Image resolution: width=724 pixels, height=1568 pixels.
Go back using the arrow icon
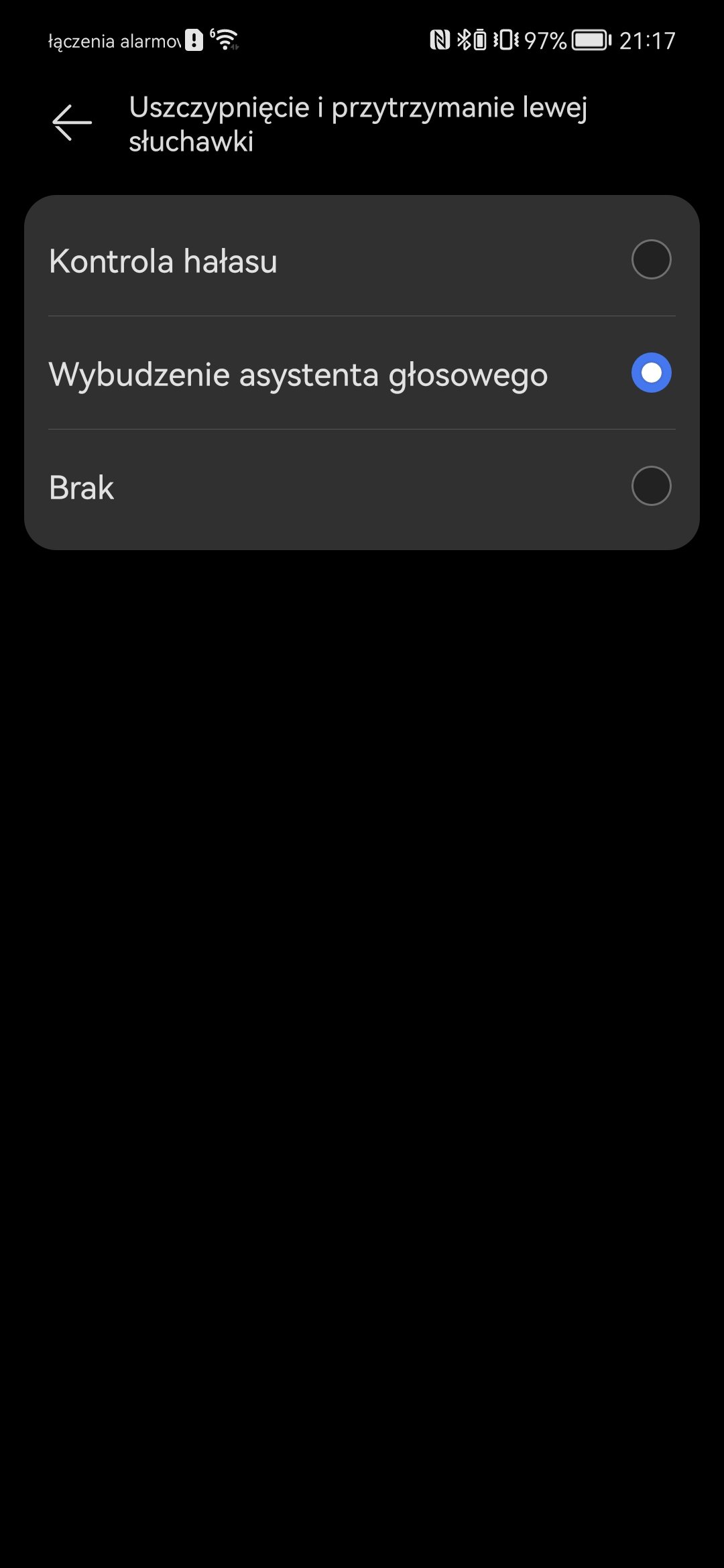click(72, 123)
